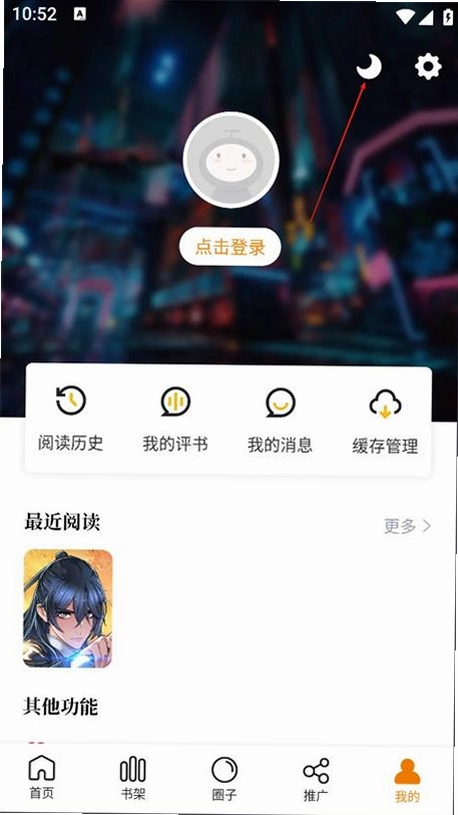Toggle night mode with the moon icon

[x=369, y=67]
